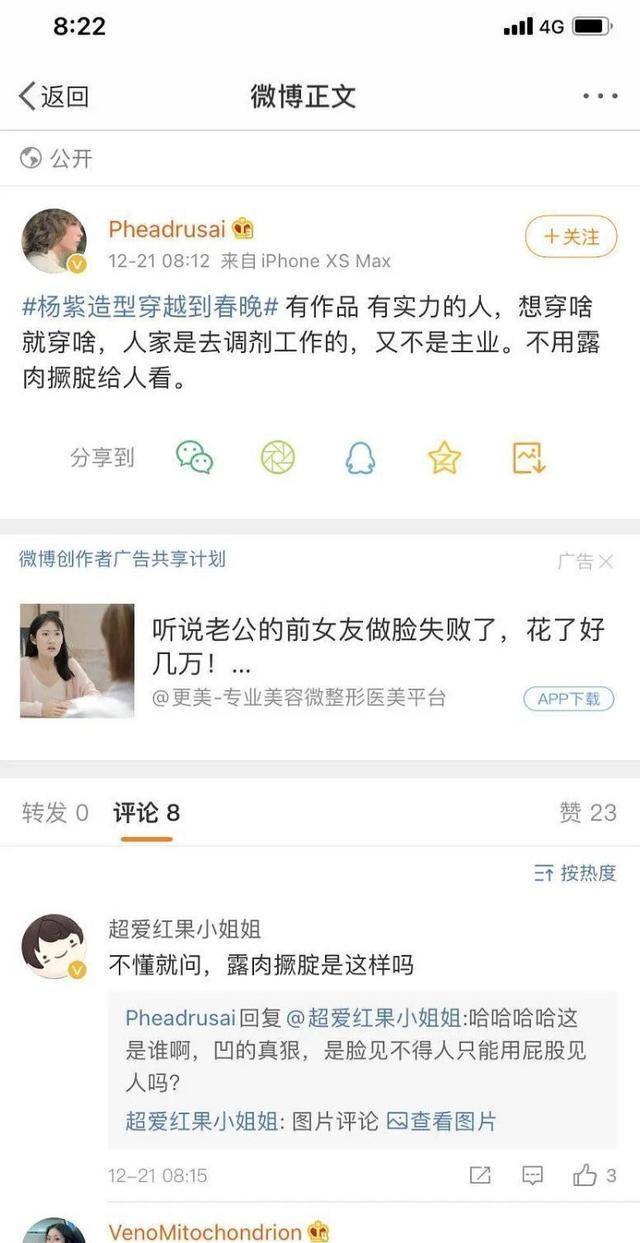Switch to the 转发 tab
This screenshot has height=1243, width=640.
(55, 813)
